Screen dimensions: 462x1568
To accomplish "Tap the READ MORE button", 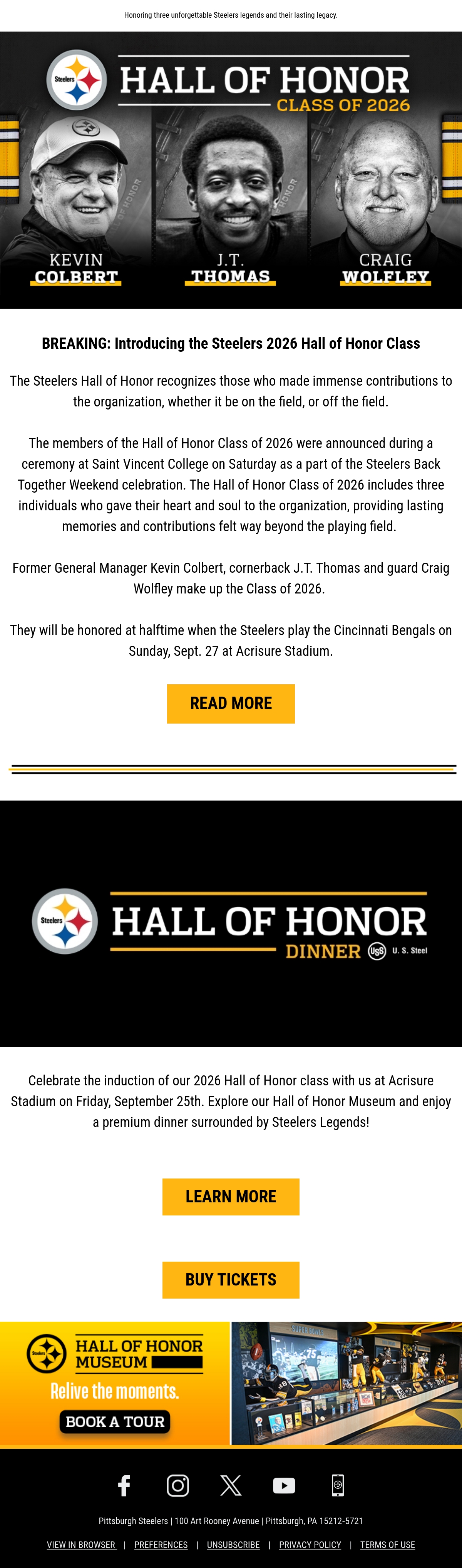I will [x=231, y=704].
